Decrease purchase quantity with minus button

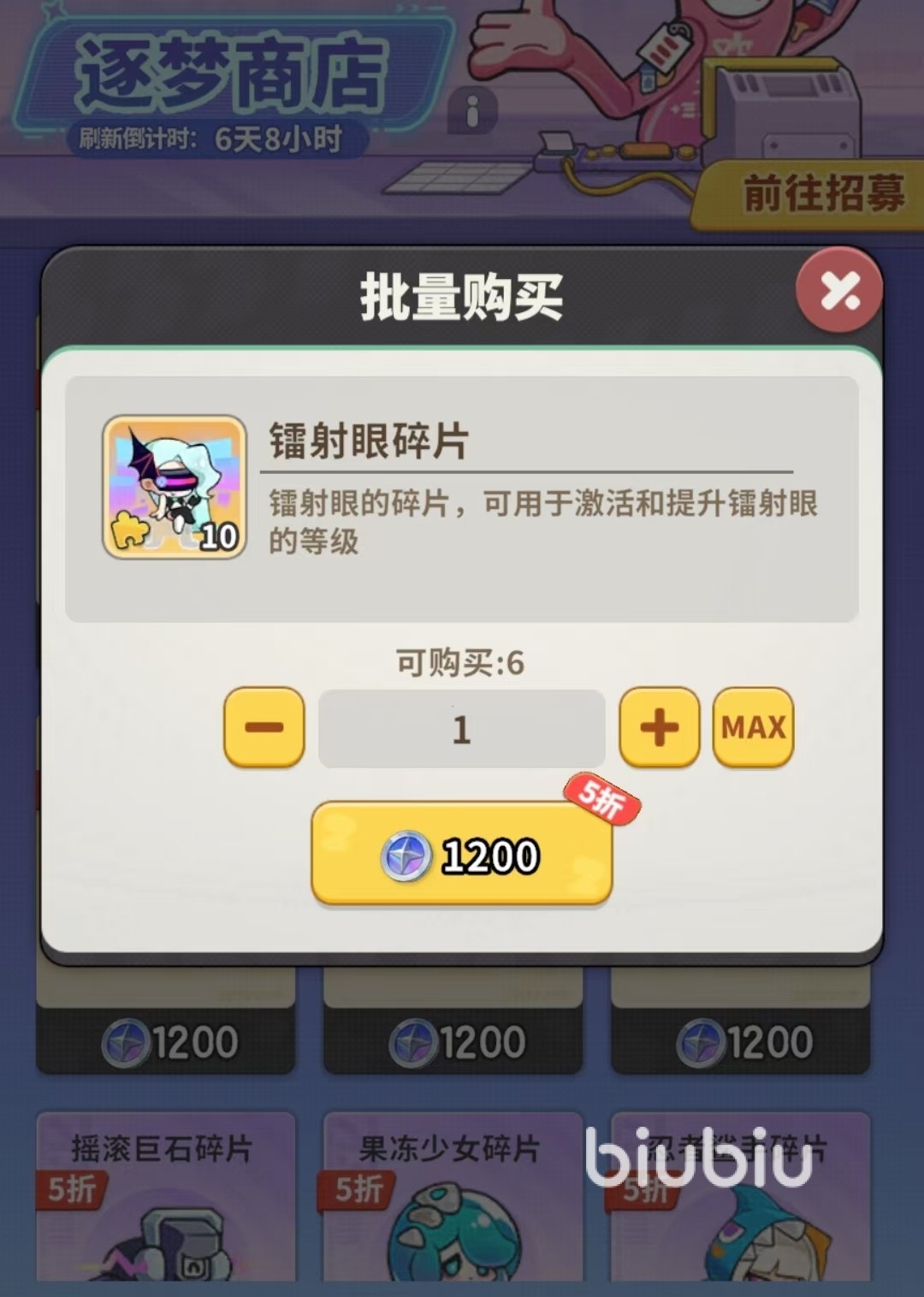(x=264, y=727)
